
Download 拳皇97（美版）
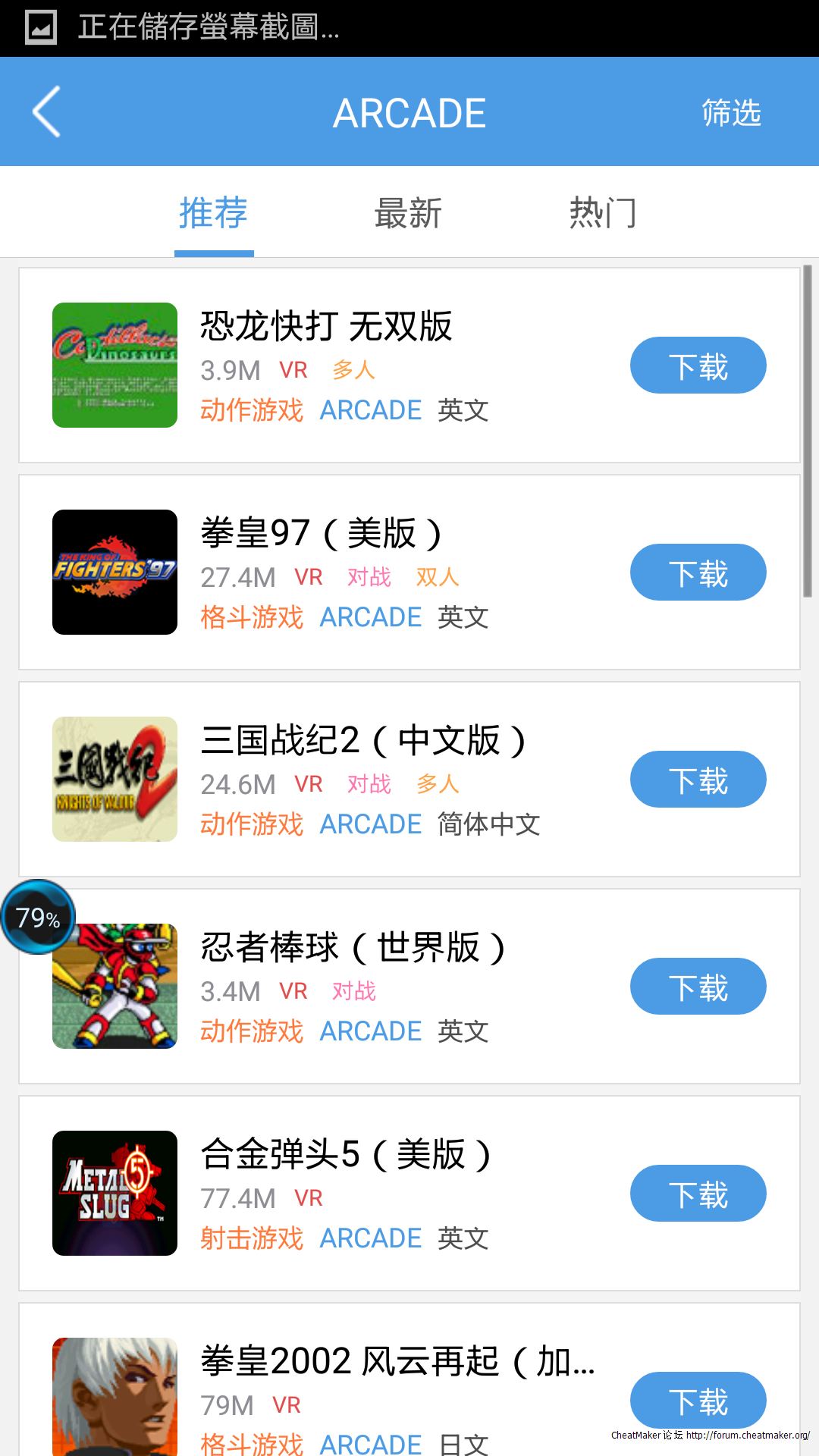pyautogui.click(x=698, y=573)
